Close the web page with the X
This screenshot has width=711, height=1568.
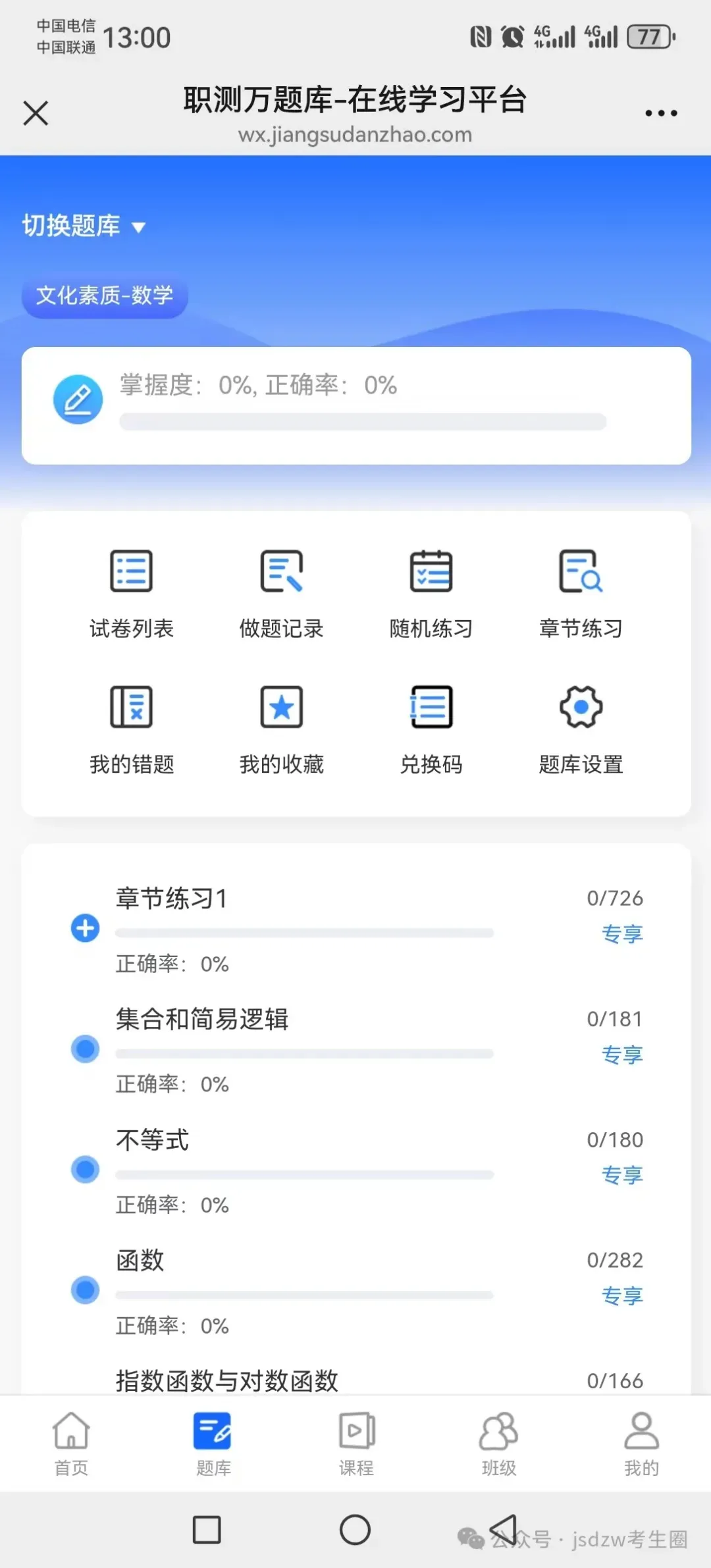(36, 113)
